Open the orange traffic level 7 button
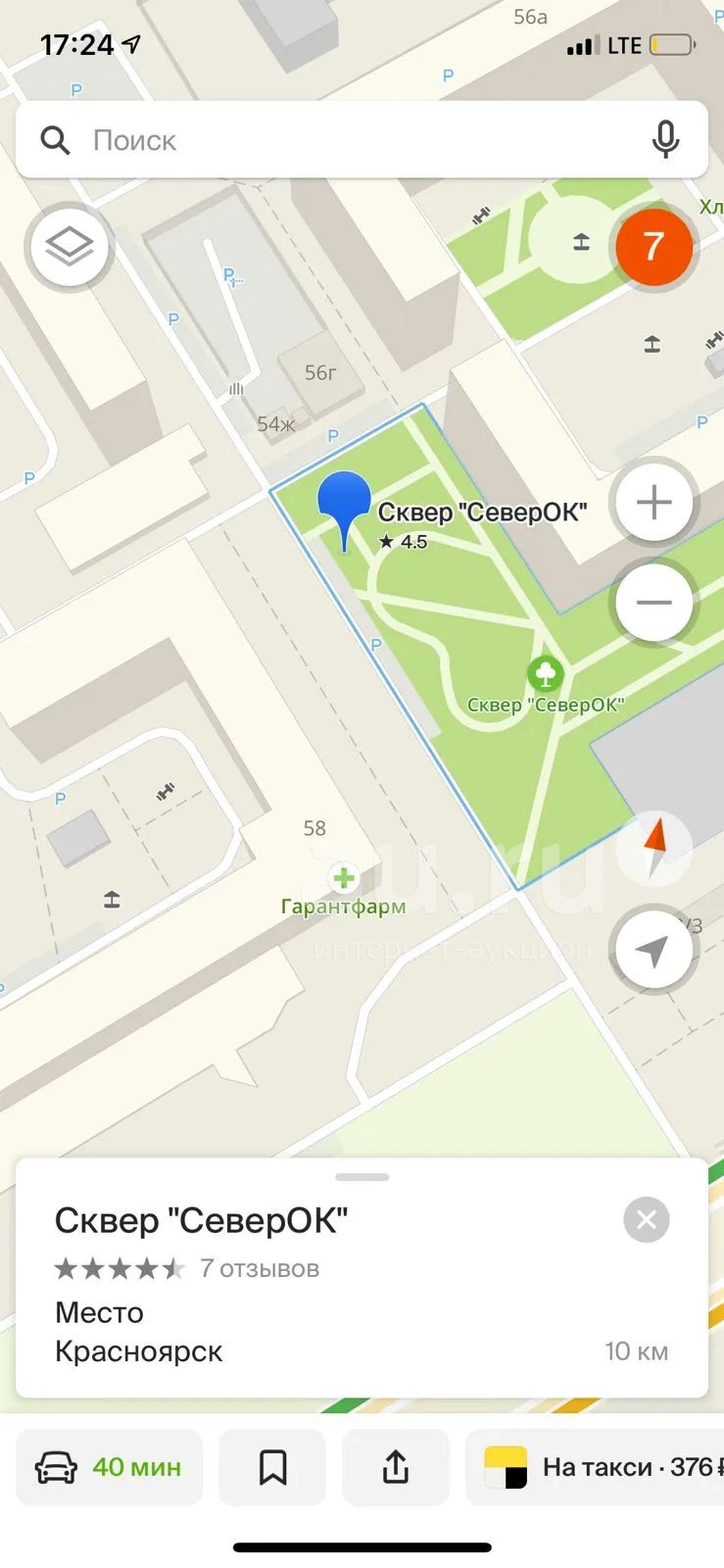This screenshot has height=1568, width=724. [x=653, y=246]
